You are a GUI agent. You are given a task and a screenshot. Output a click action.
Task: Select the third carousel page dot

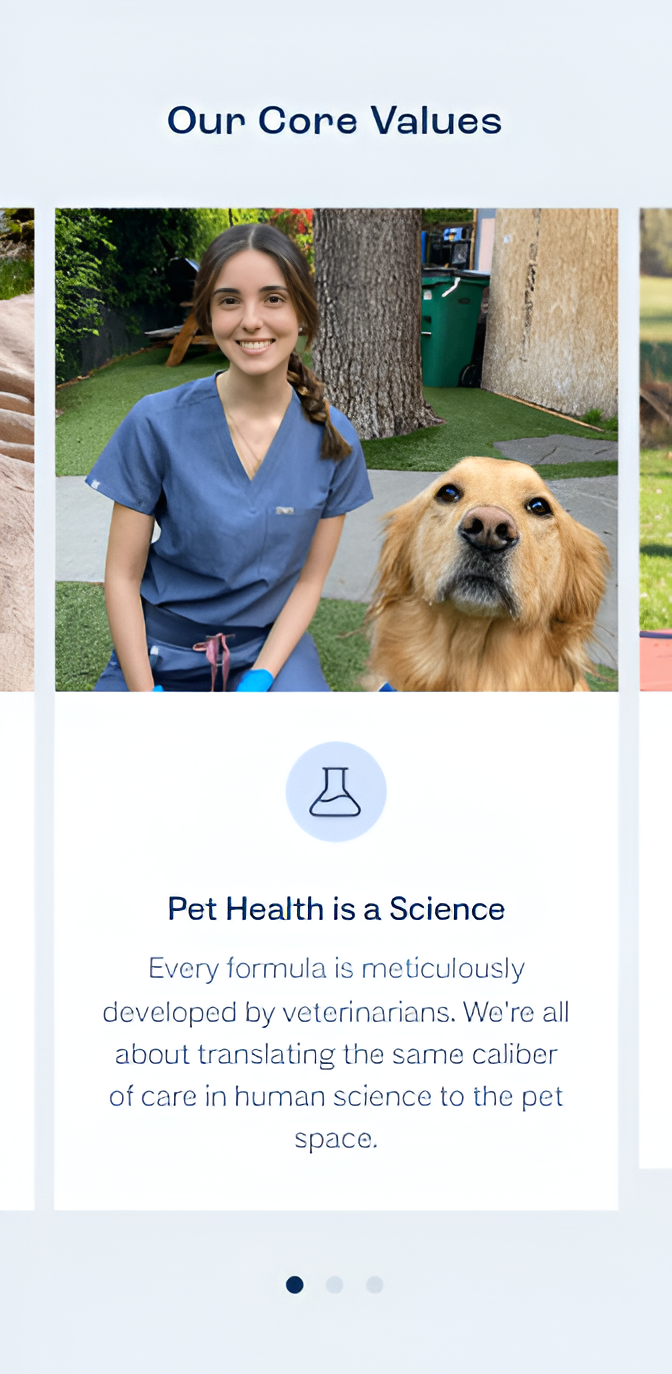(374, 1285)
